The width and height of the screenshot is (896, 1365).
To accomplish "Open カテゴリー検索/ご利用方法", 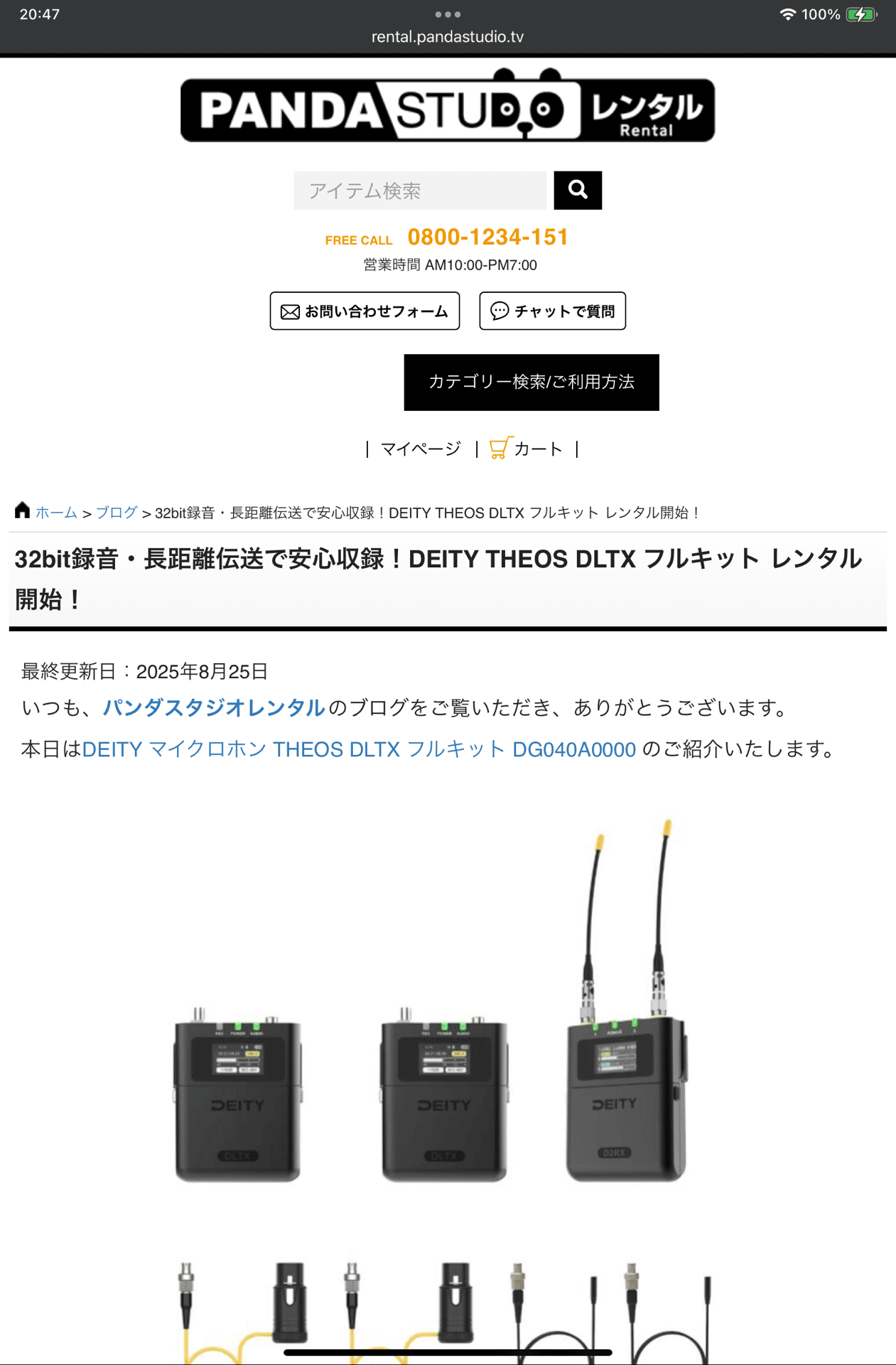I will [x=531, y=382].
